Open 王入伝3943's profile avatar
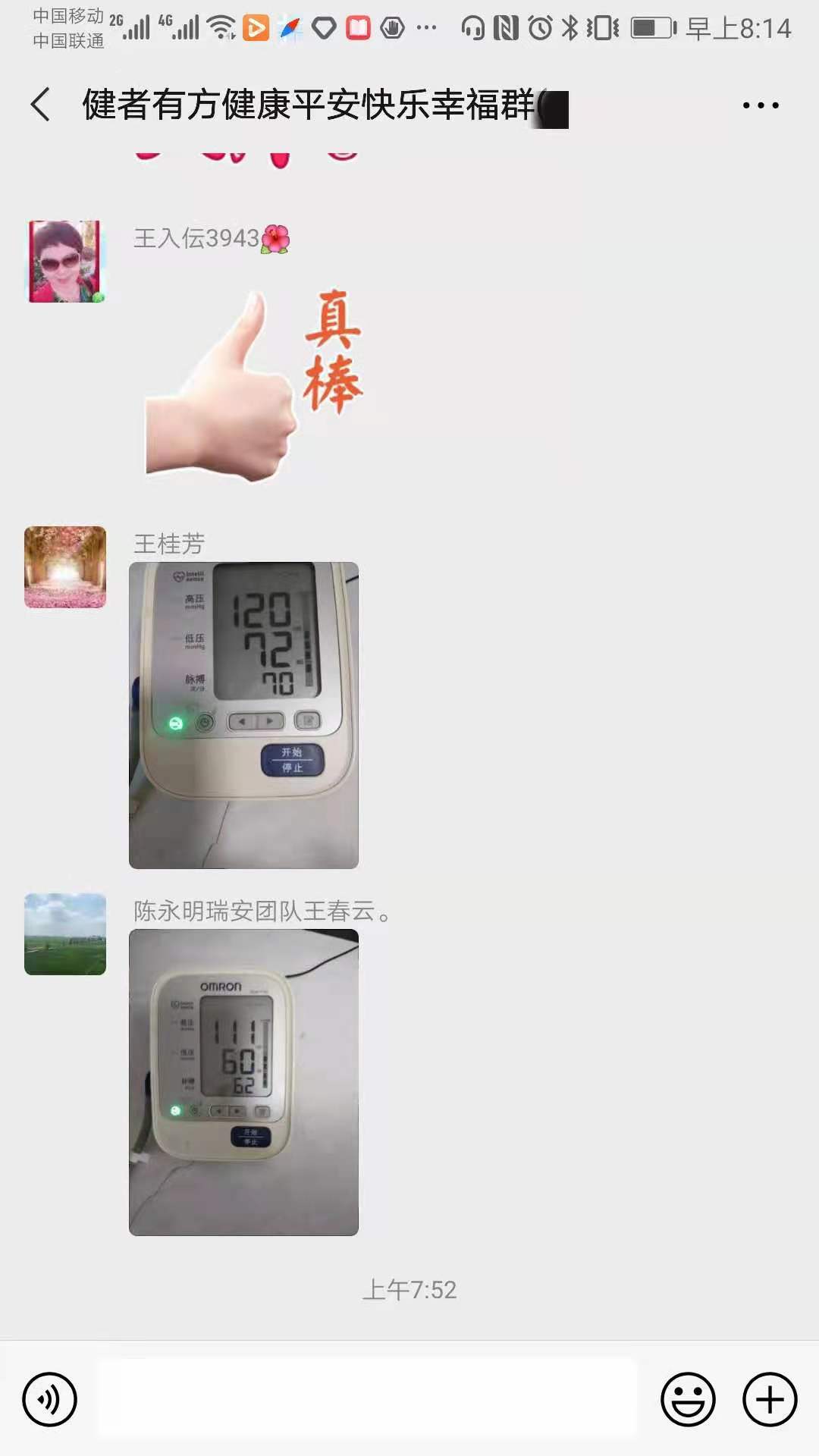Image resolution: width=819 pixels, height=1456 pixels. pos(64,262)
